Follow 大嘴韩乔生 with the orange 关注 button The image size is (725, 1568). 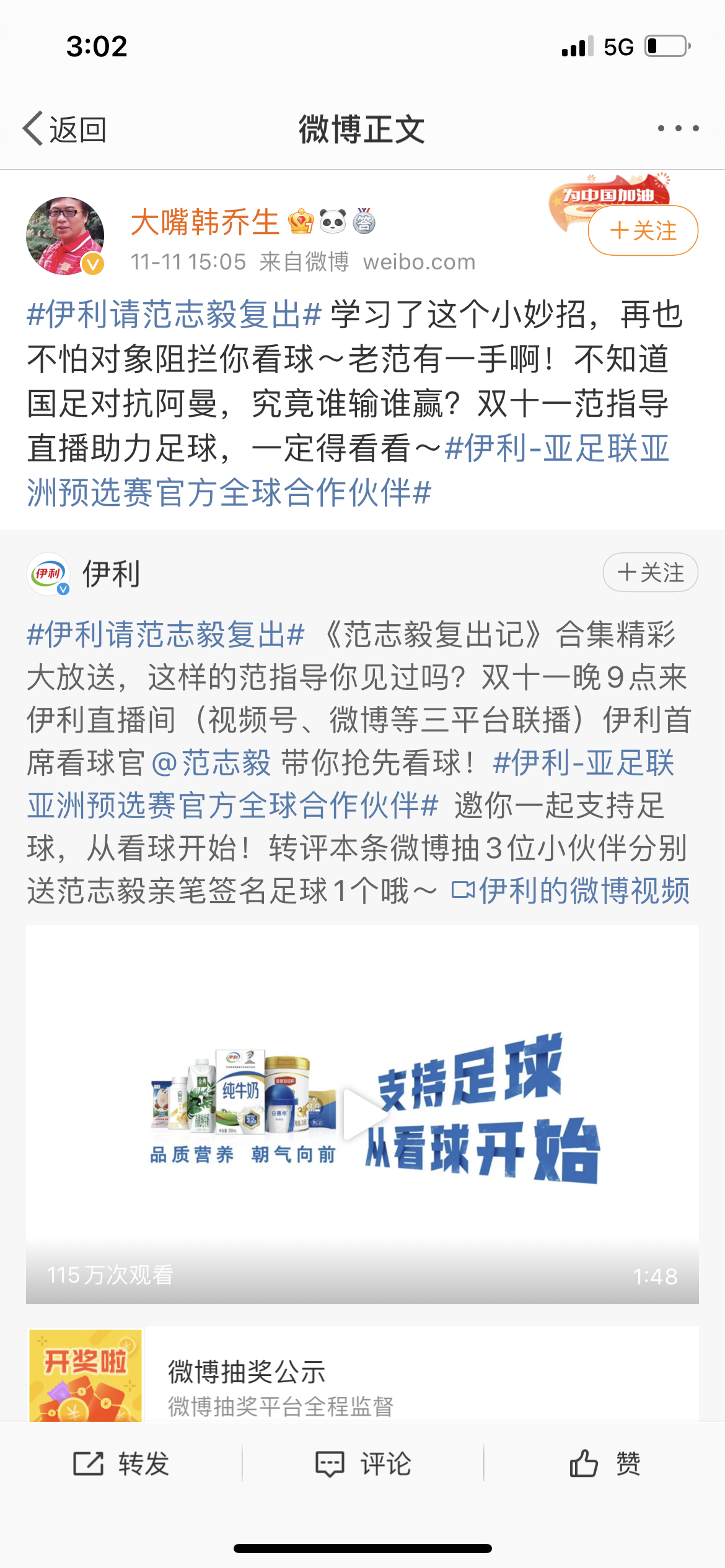click(x=643, y=231)
